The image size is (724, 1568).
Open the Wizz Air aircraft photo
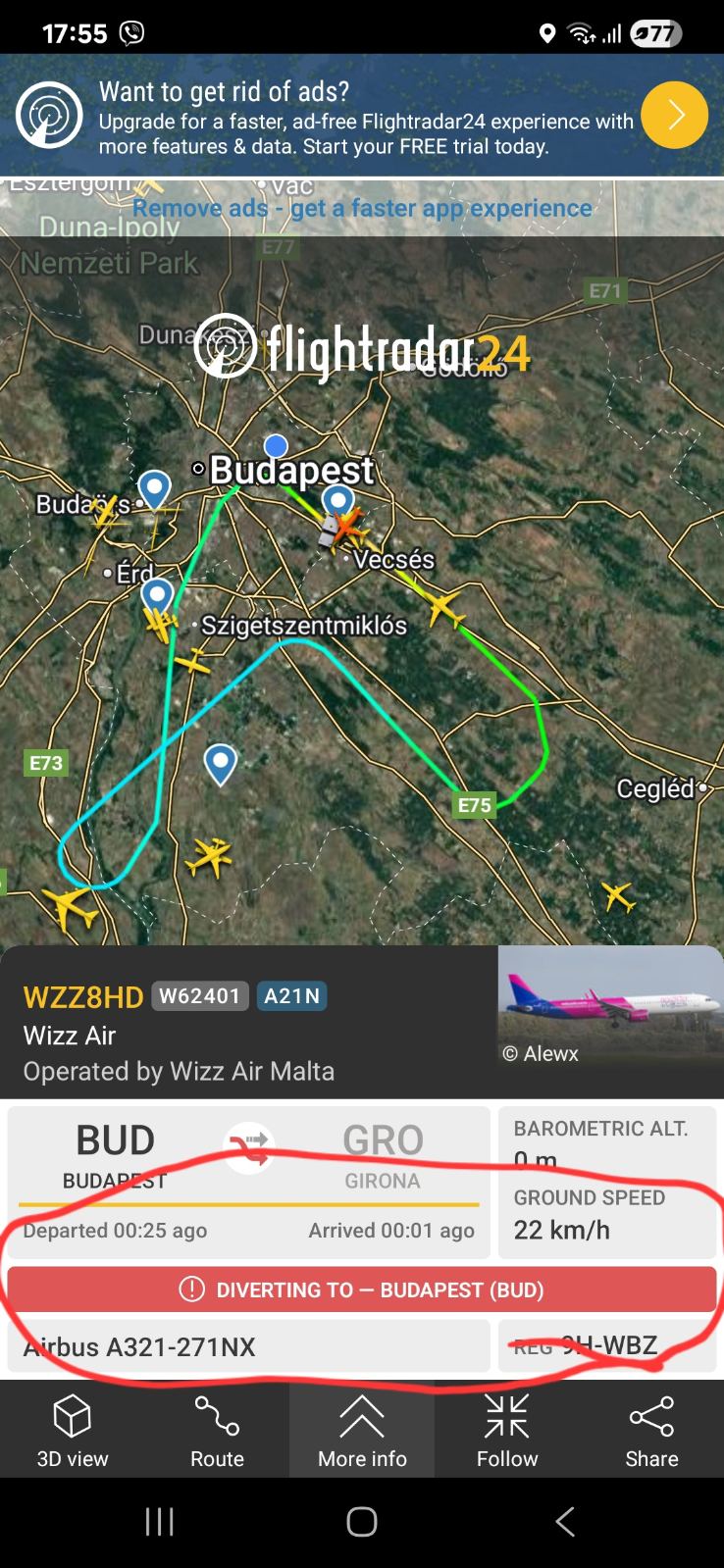(609, 1003)
